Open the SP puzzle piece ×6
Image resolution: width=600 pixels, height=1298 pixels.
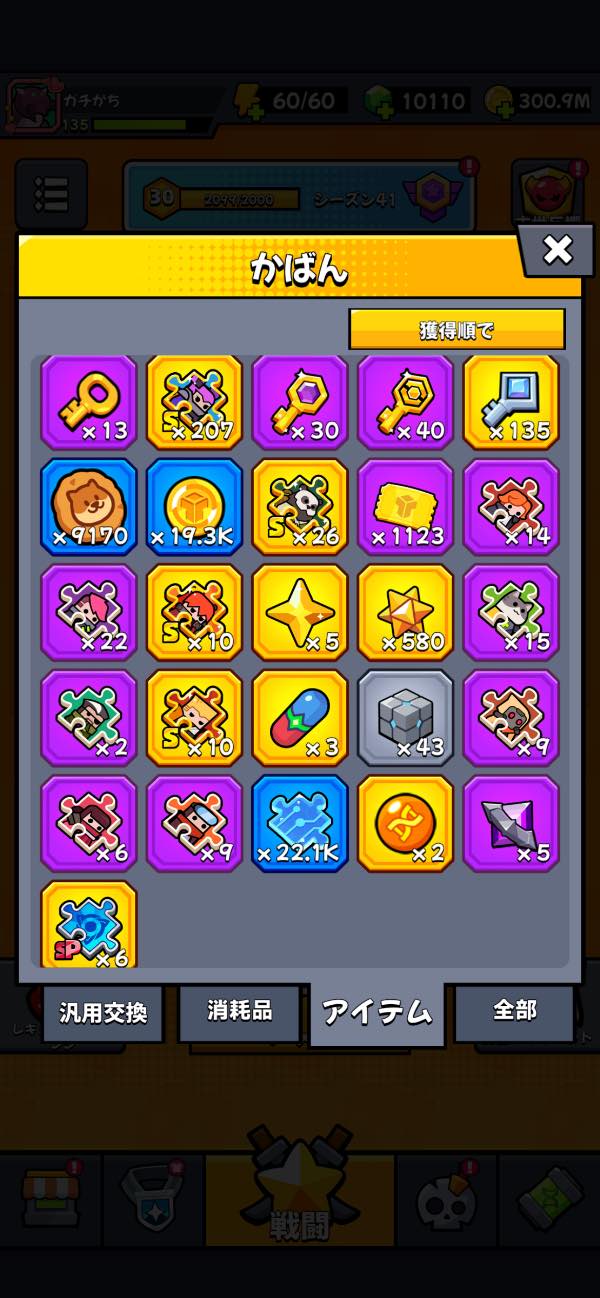point(89,925)
